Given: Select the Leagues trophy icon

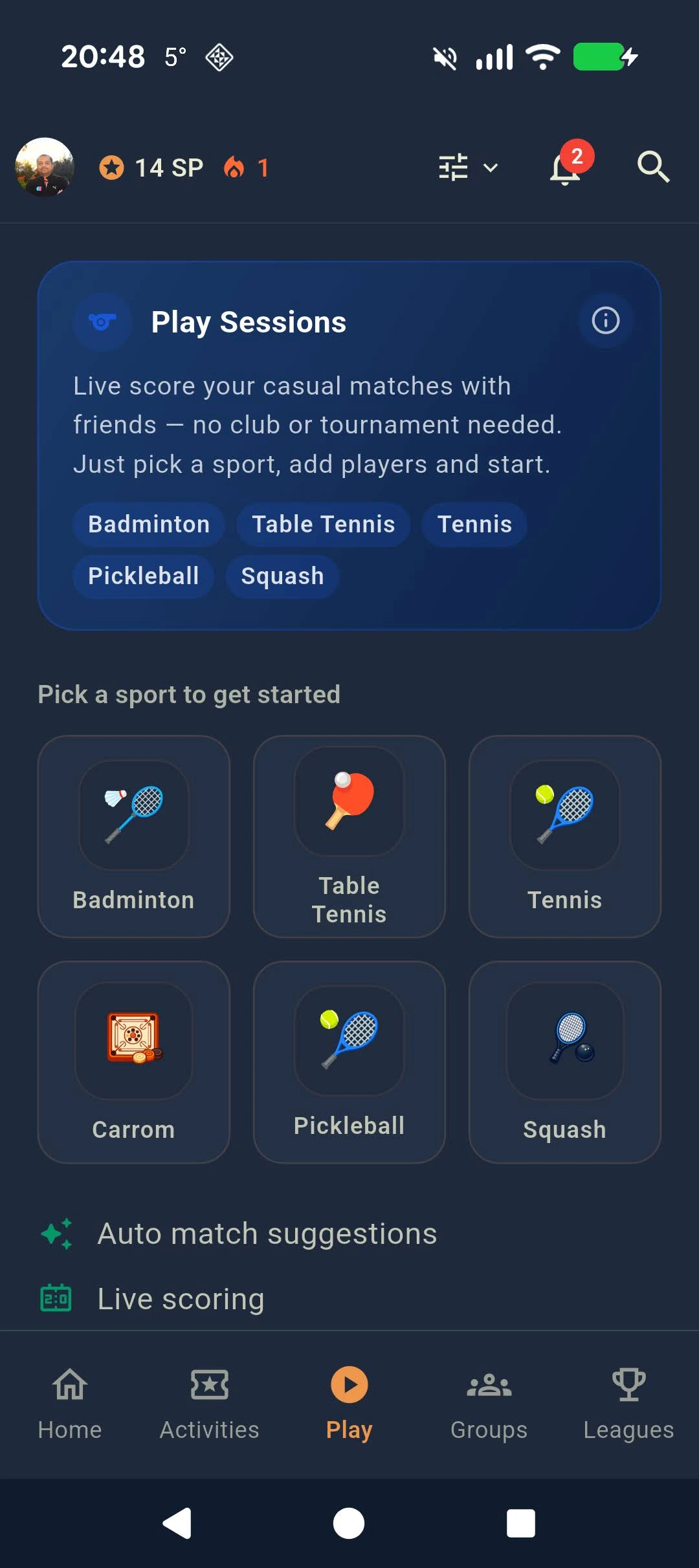Looking at the screenshot, I should pos(628,1385).
